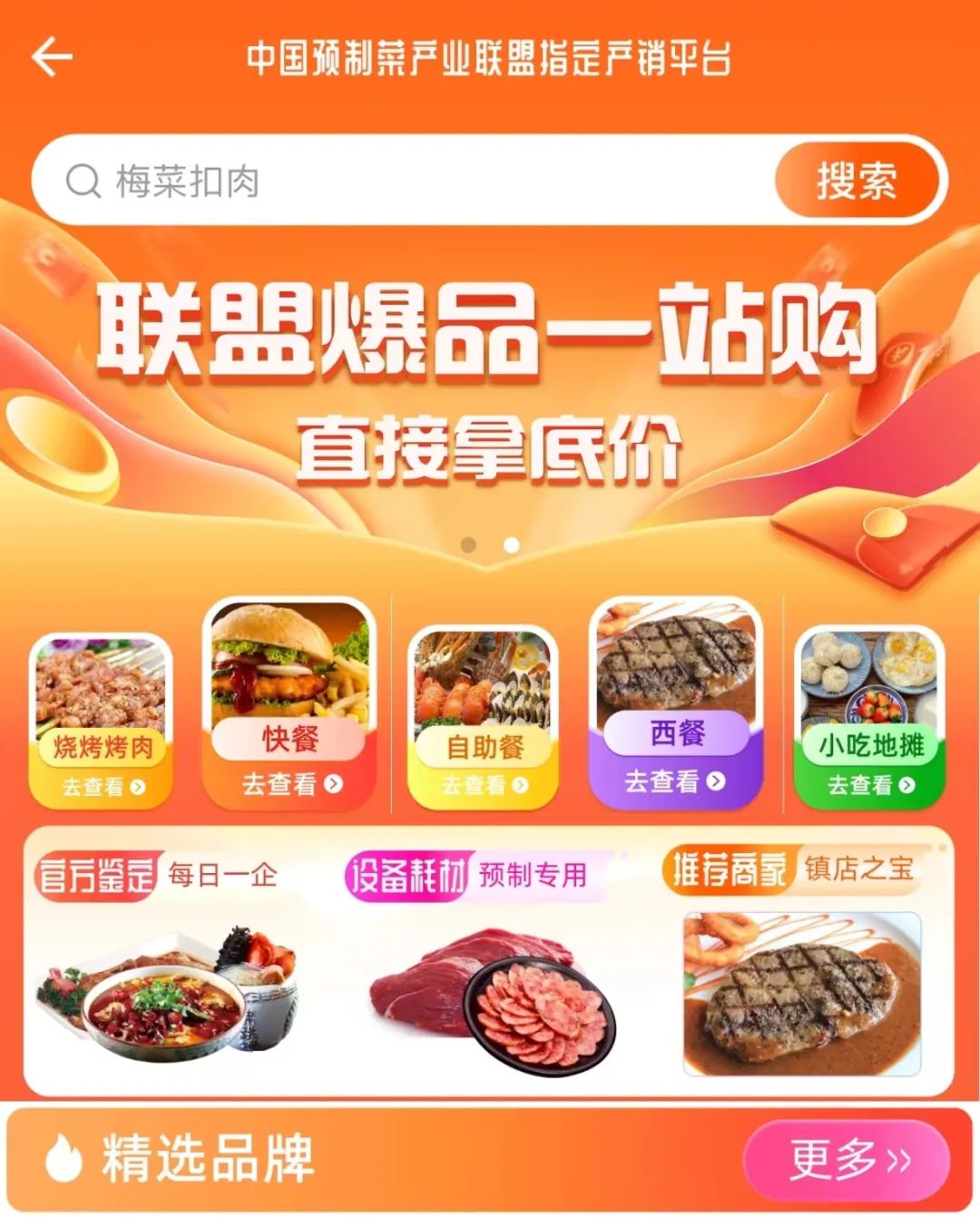Open the 联盟爆品一站购 banner
Screen dimensions: 980x1217
pyautogui.click(x=488, y=381)
